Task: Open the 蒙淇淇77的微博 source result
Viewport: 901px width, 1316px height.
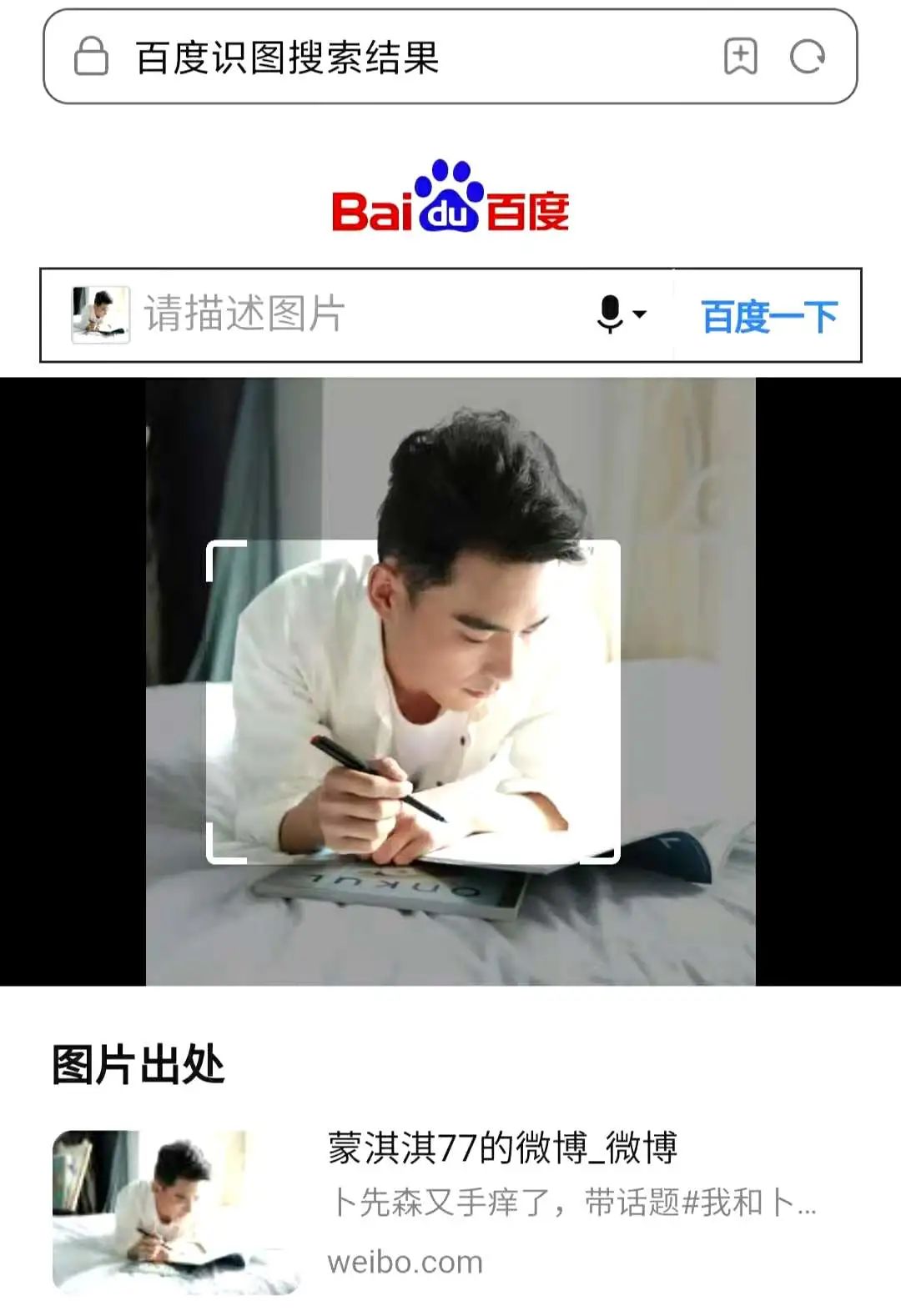Action: pyautogui.click(x=501, y=1148)
